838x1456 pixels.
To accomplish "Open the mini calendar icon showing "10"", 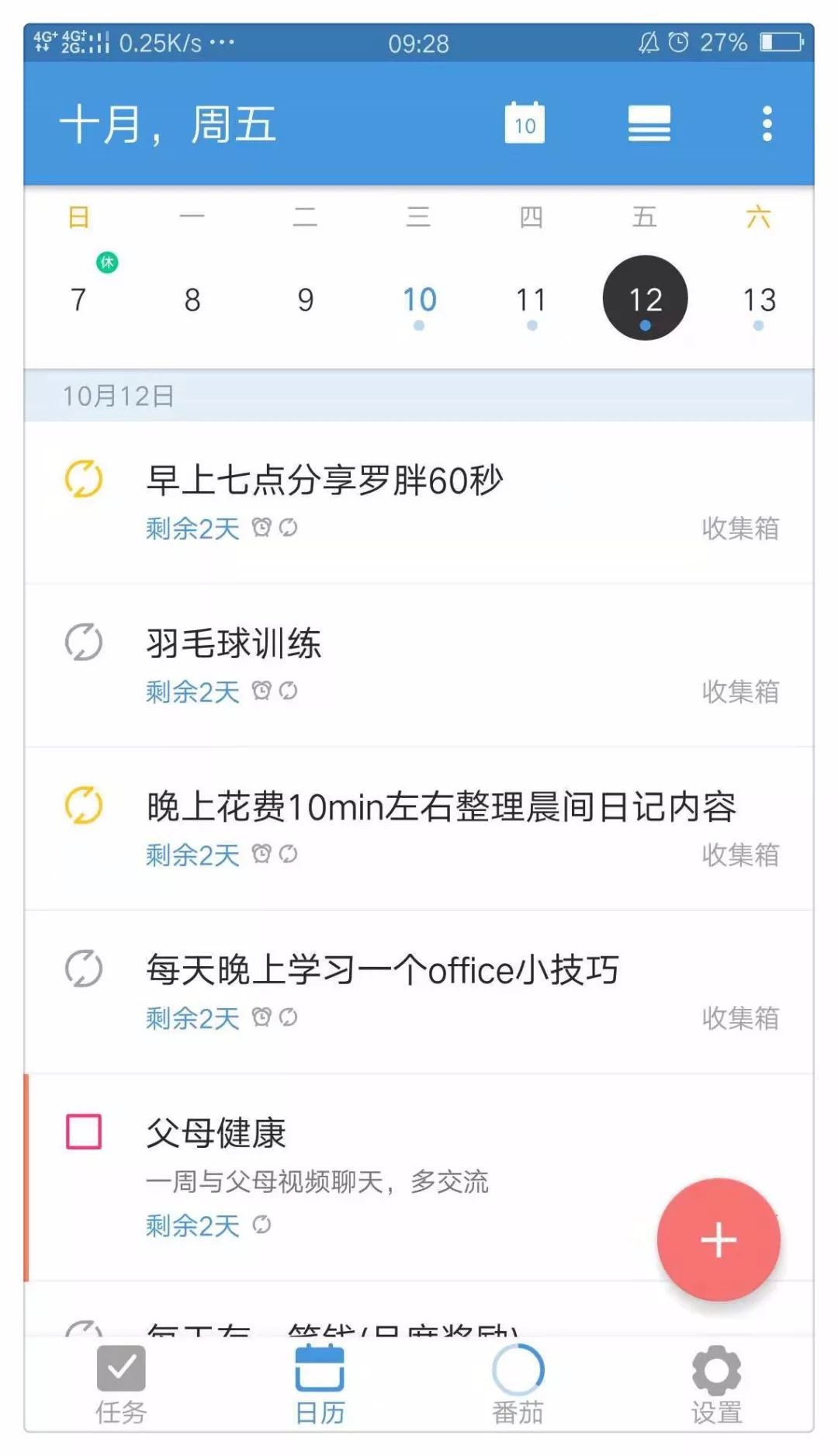I will [523, 123].
